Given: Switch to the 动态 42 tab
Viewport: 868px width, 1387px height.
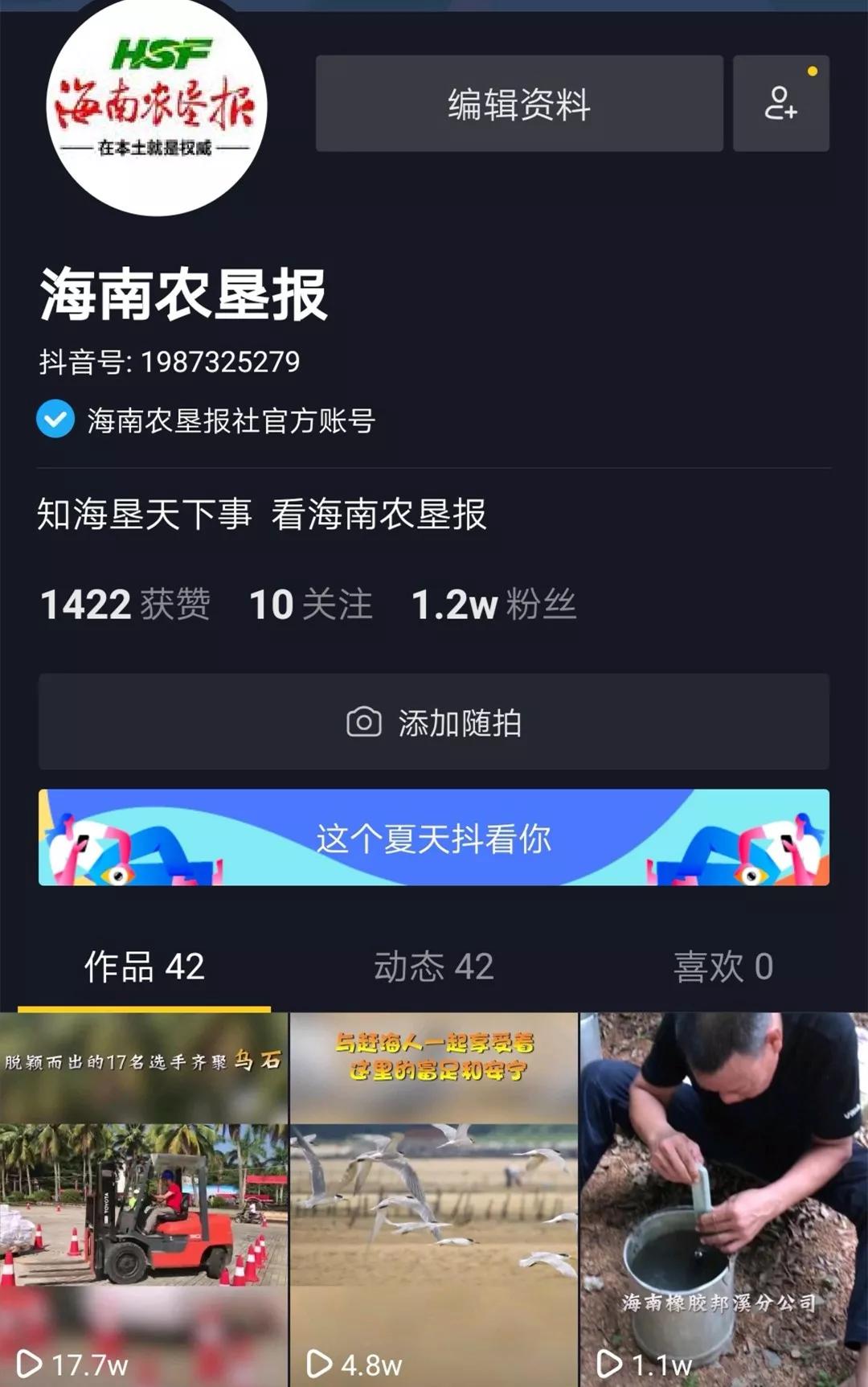Looking at the screenshot, I should [434, 966].
